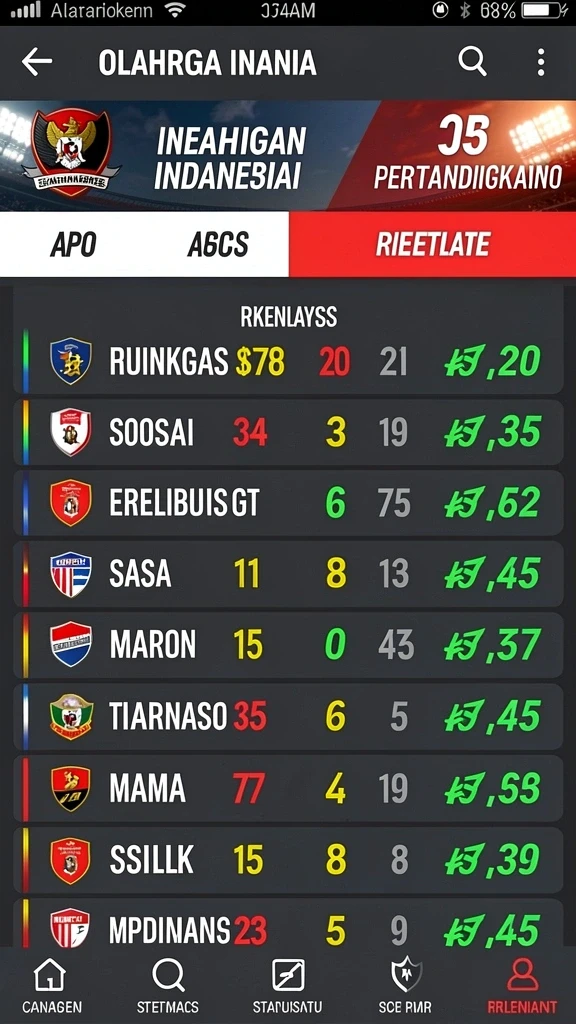Viewport: 576px width, 1024px height.
Task: Open the RRLENIANT profile tab
Action: [x=522, y=986]
